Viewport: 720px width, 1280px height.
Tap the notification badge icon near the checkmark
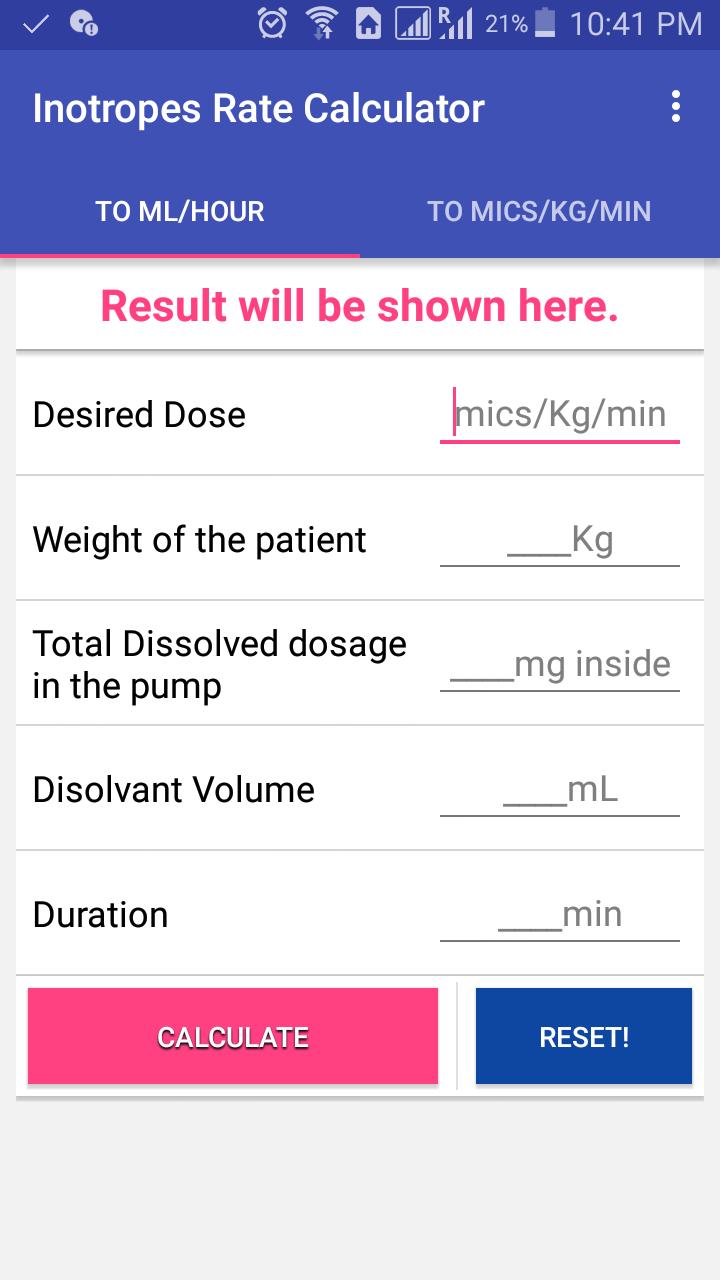pos(82,22)
